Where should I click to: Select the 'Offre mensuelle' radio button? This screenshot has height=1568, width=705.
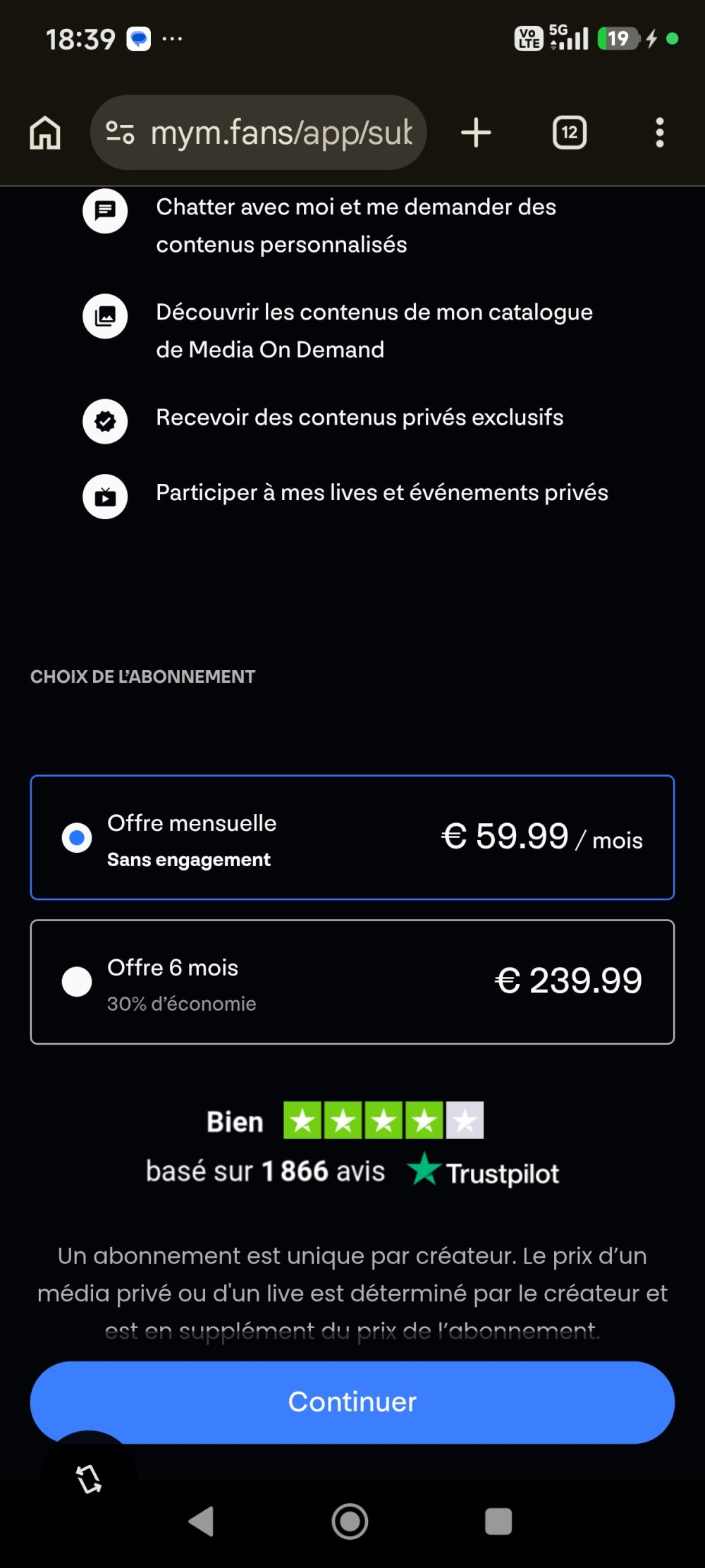click(76, 838)
